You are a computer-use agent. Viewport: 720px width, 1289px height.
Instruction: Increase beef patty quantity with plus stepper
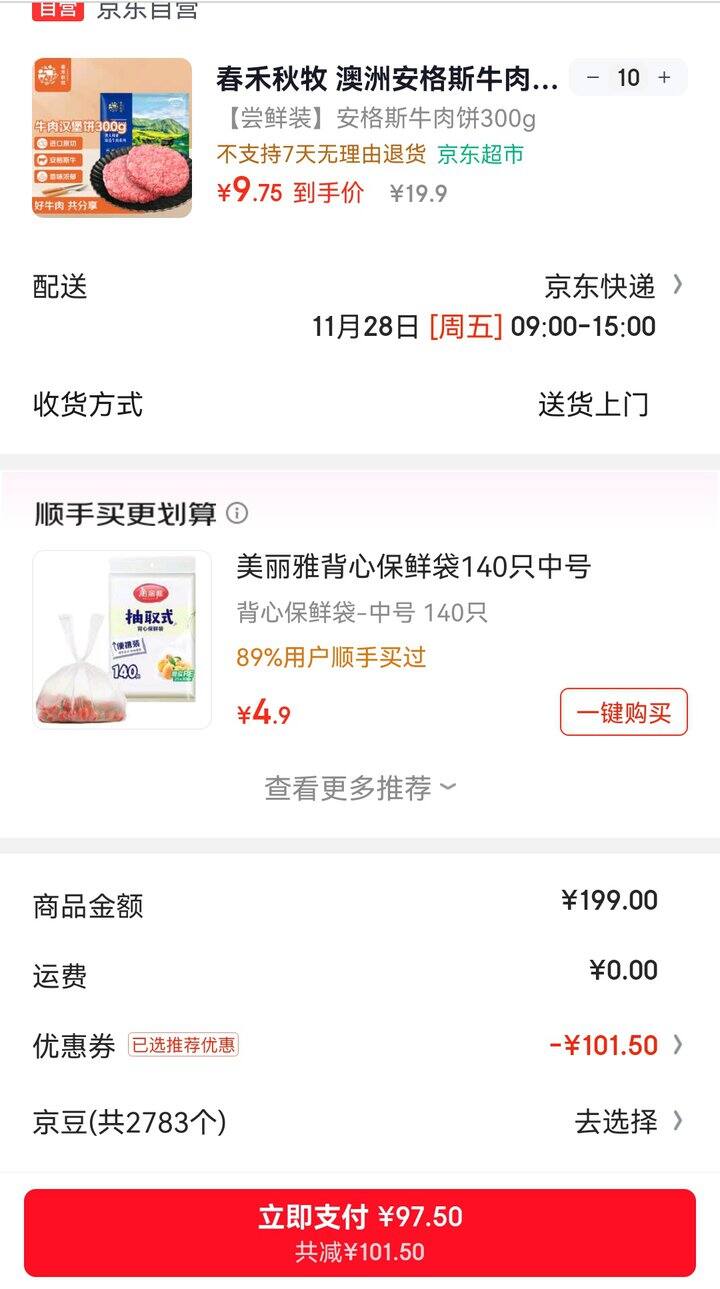click(662, 77)
